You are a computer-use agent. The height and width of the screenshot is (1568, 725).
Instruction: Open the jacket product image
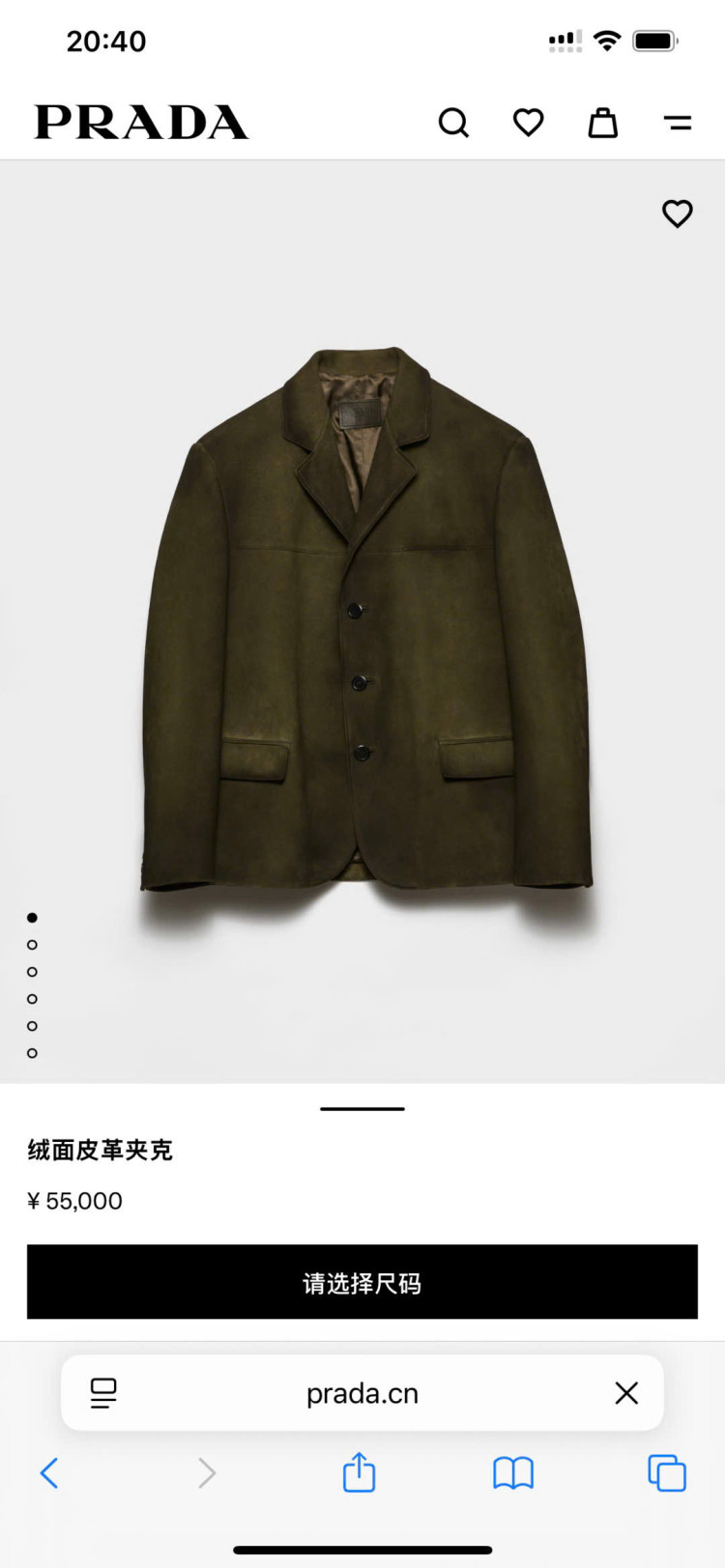point(365,618)
